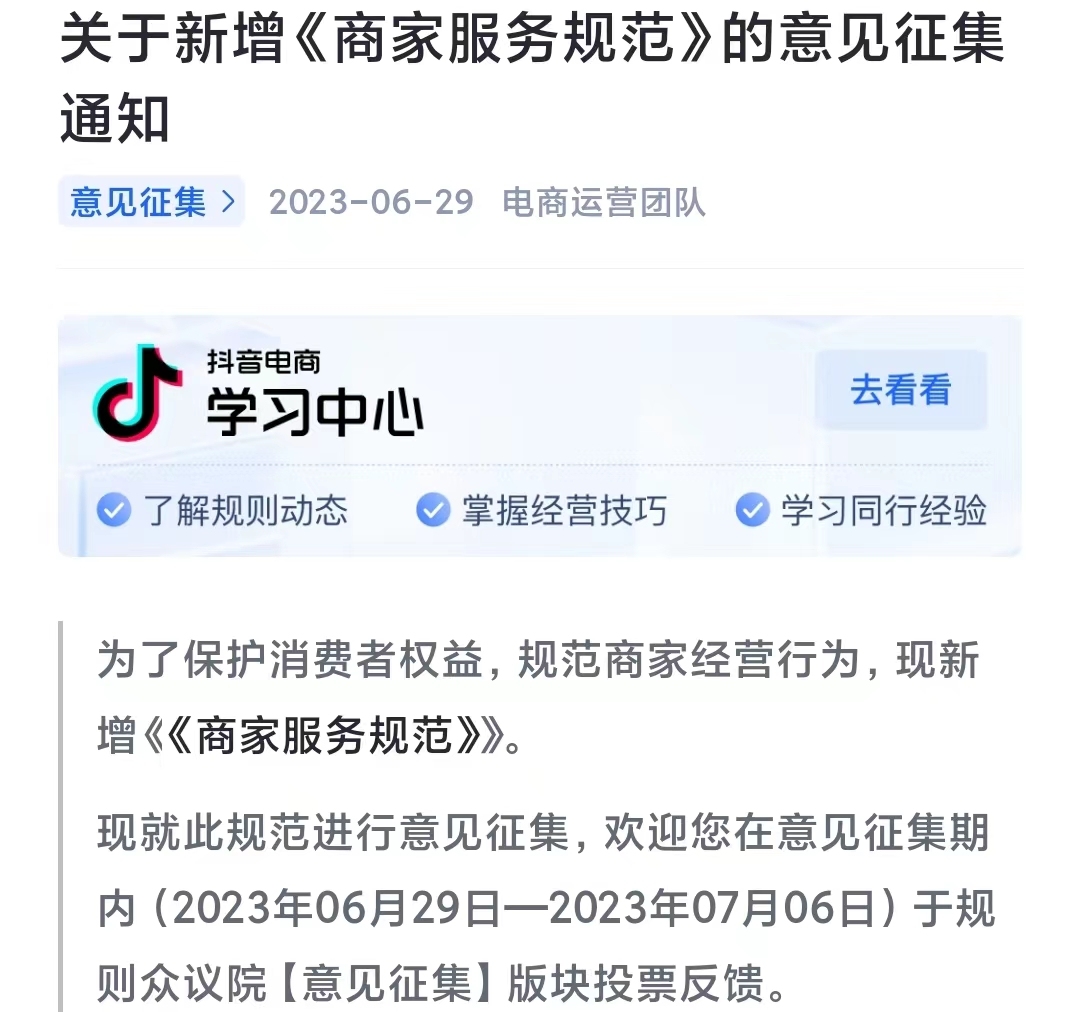Open the 意见征集 category tag
Image resolution: width=1080 pixels, height=1012 pixels.
(151, 202)
